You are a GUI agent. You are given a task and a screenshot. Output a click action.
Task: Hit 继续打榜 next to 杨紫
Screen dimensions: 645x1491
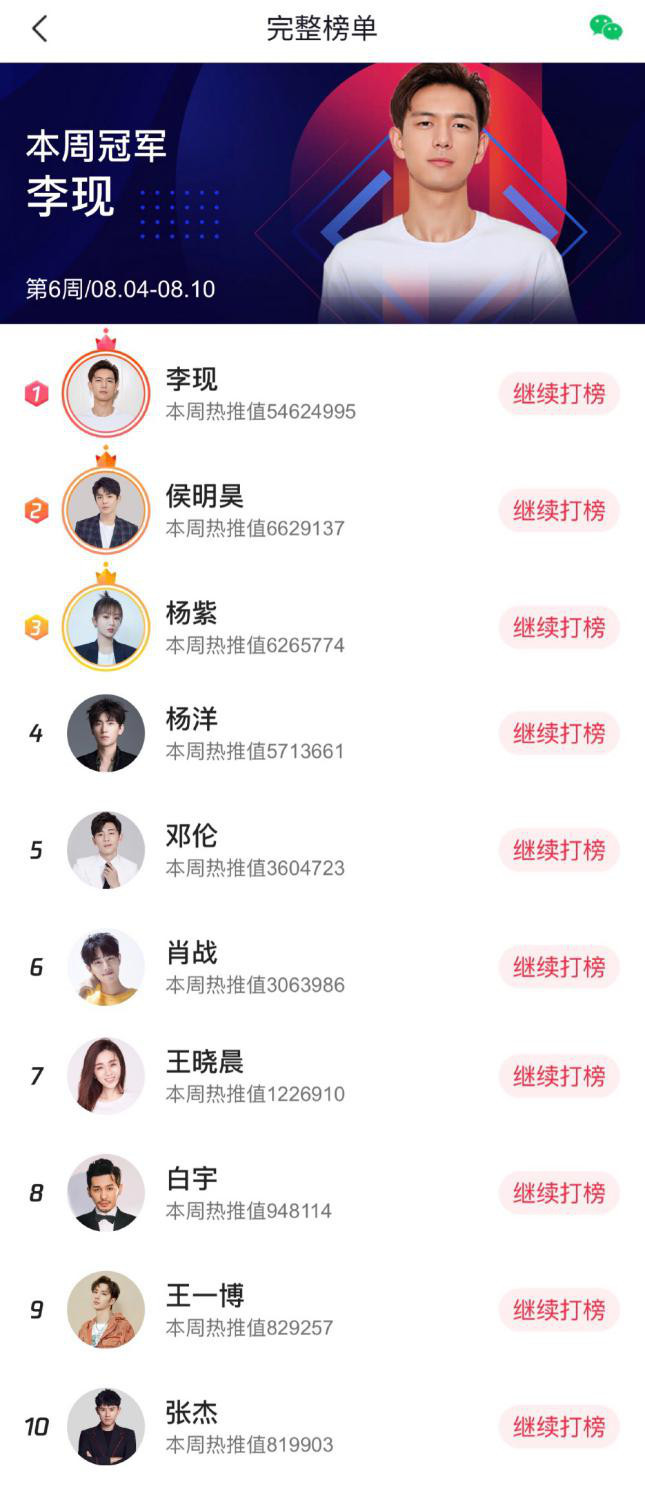pos(559,628)
